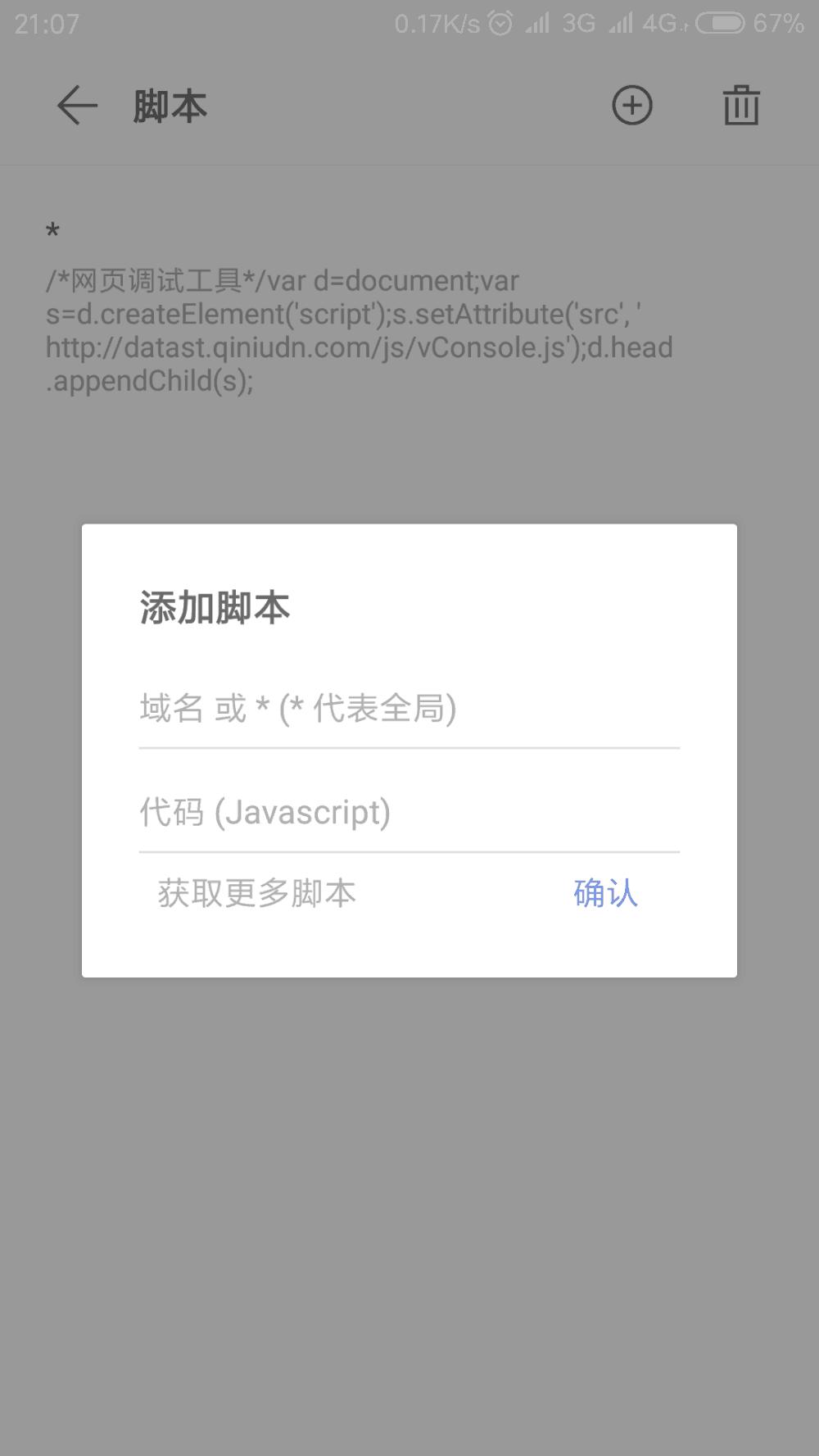Tap the 添加脚本 dialog title
The image size is (819, 1456).
point(218,607)
